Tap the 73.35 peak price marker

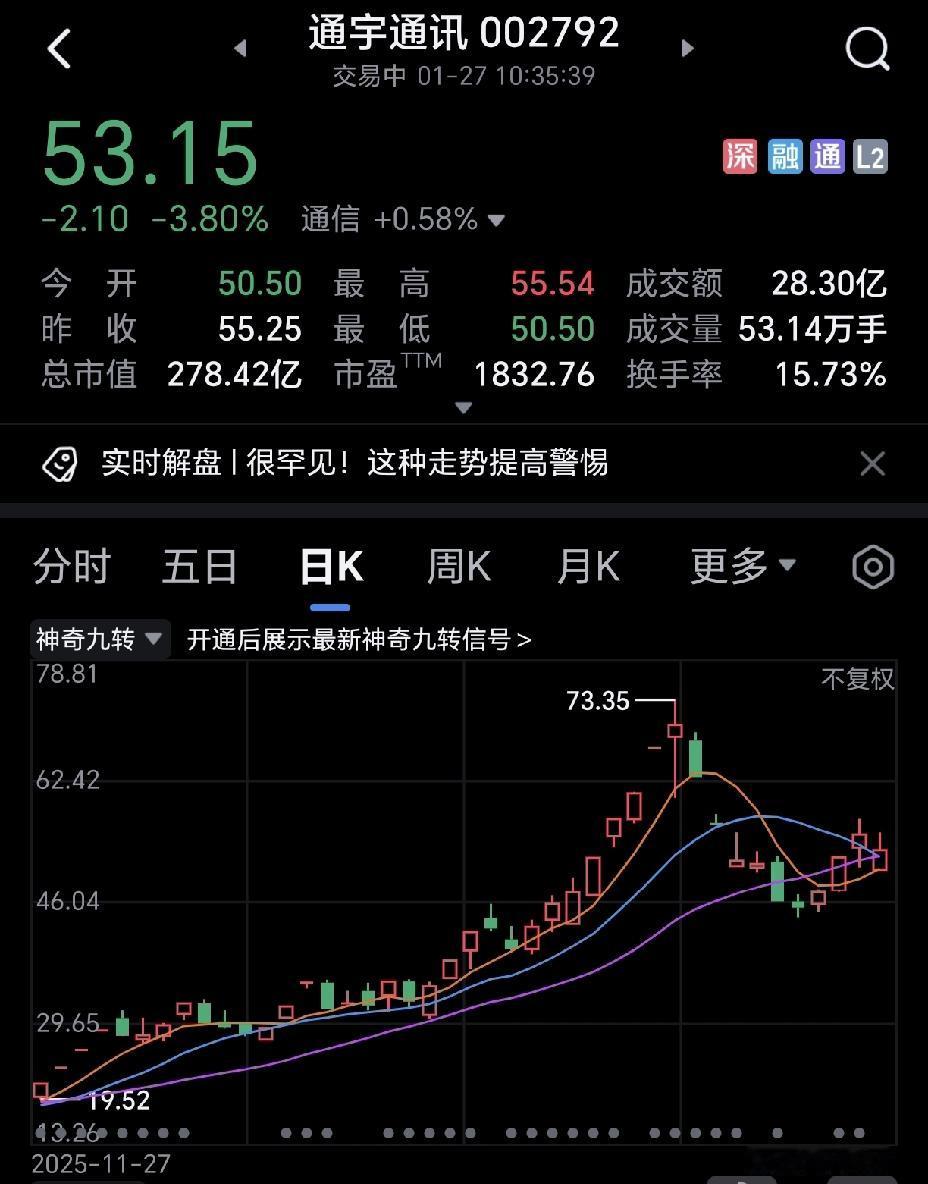597,702
